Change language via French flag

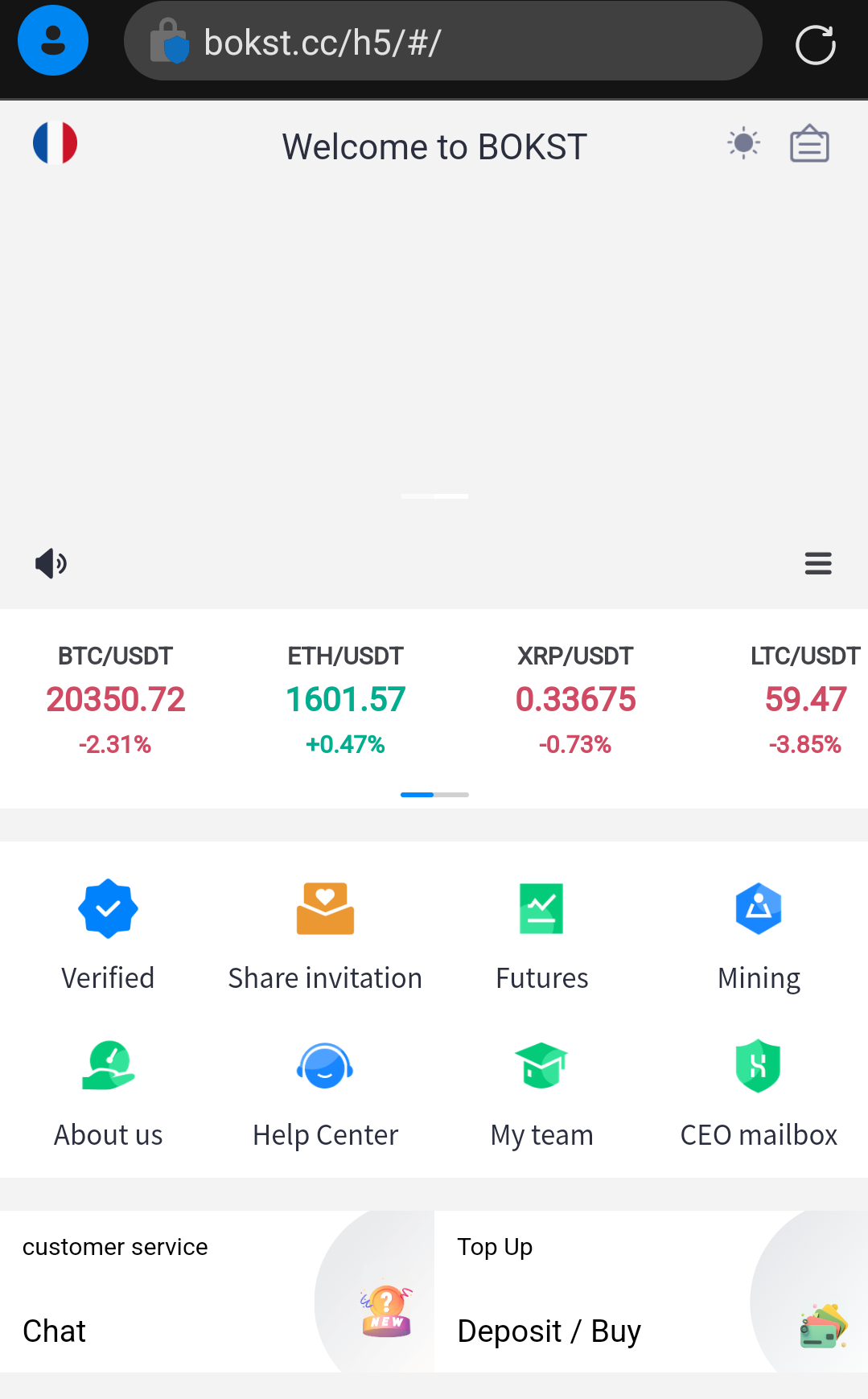coord(55,143)
